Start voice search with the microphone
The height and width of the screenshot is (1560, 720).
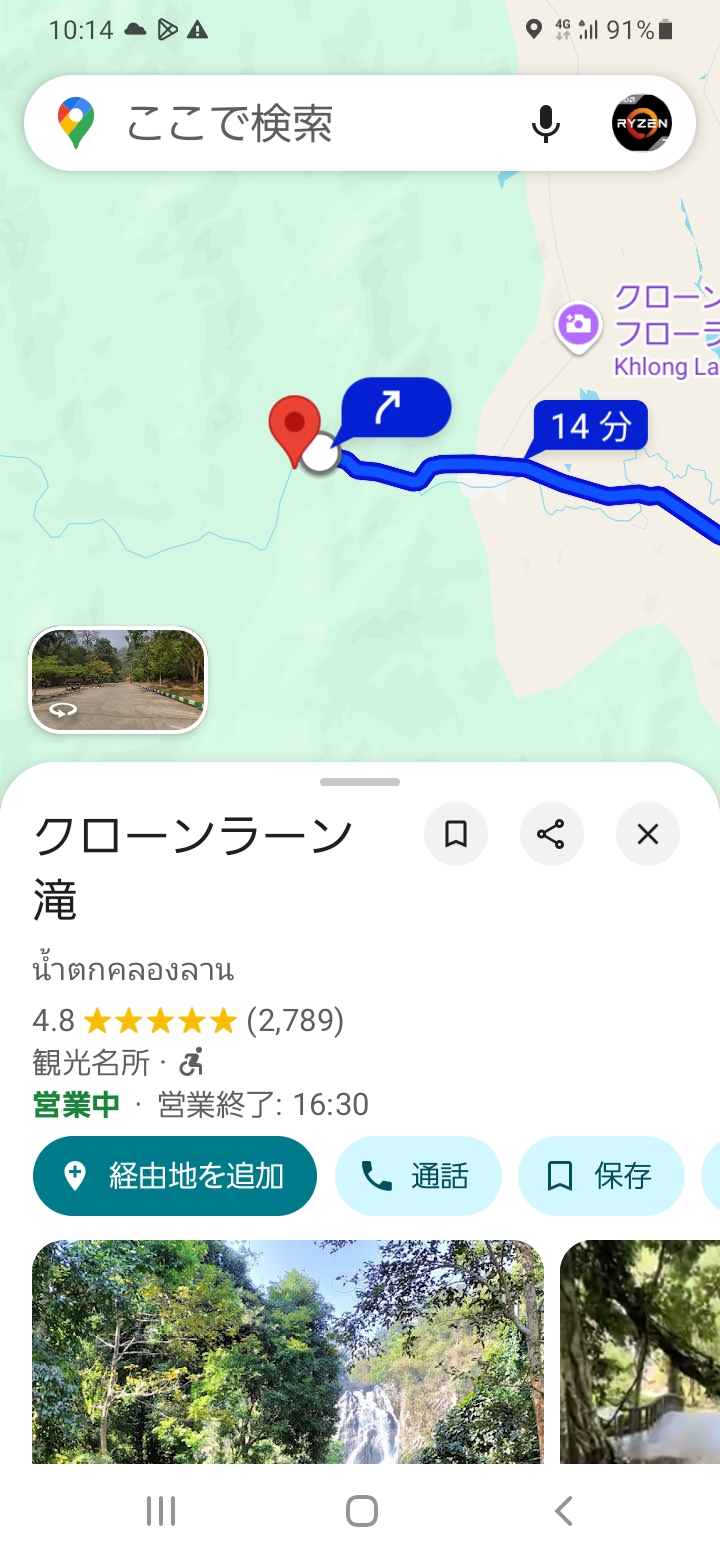(545, 124)
